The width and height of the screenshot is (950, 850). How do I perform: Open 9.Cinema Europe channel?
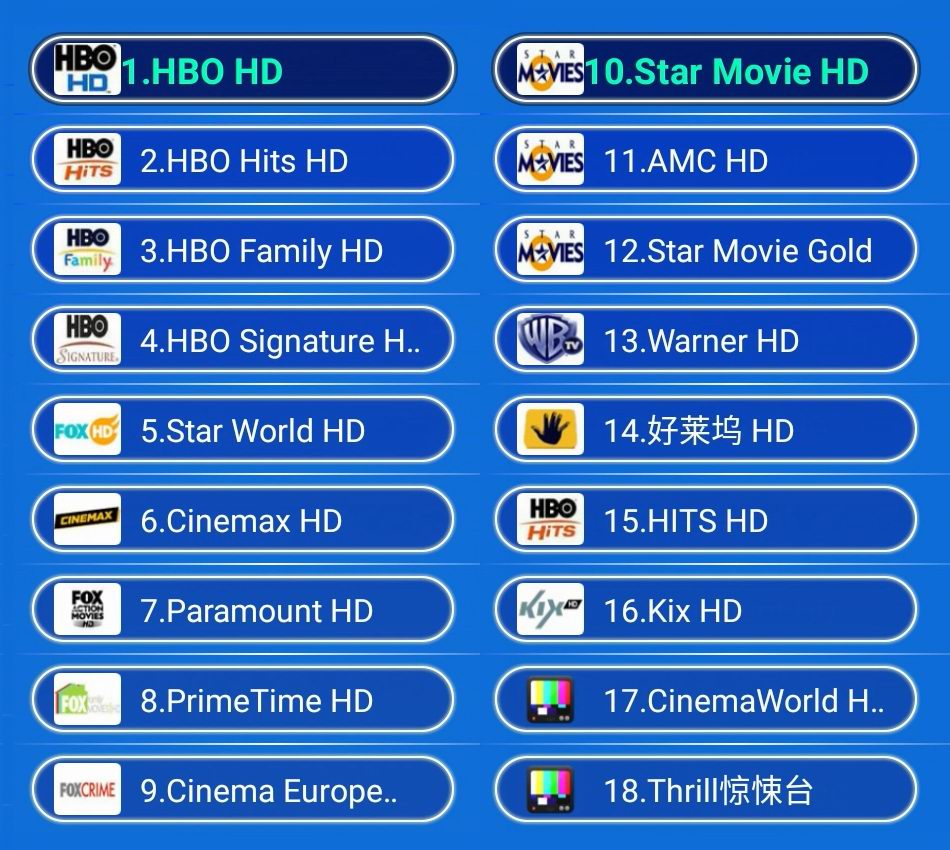(x=242, y=791)
